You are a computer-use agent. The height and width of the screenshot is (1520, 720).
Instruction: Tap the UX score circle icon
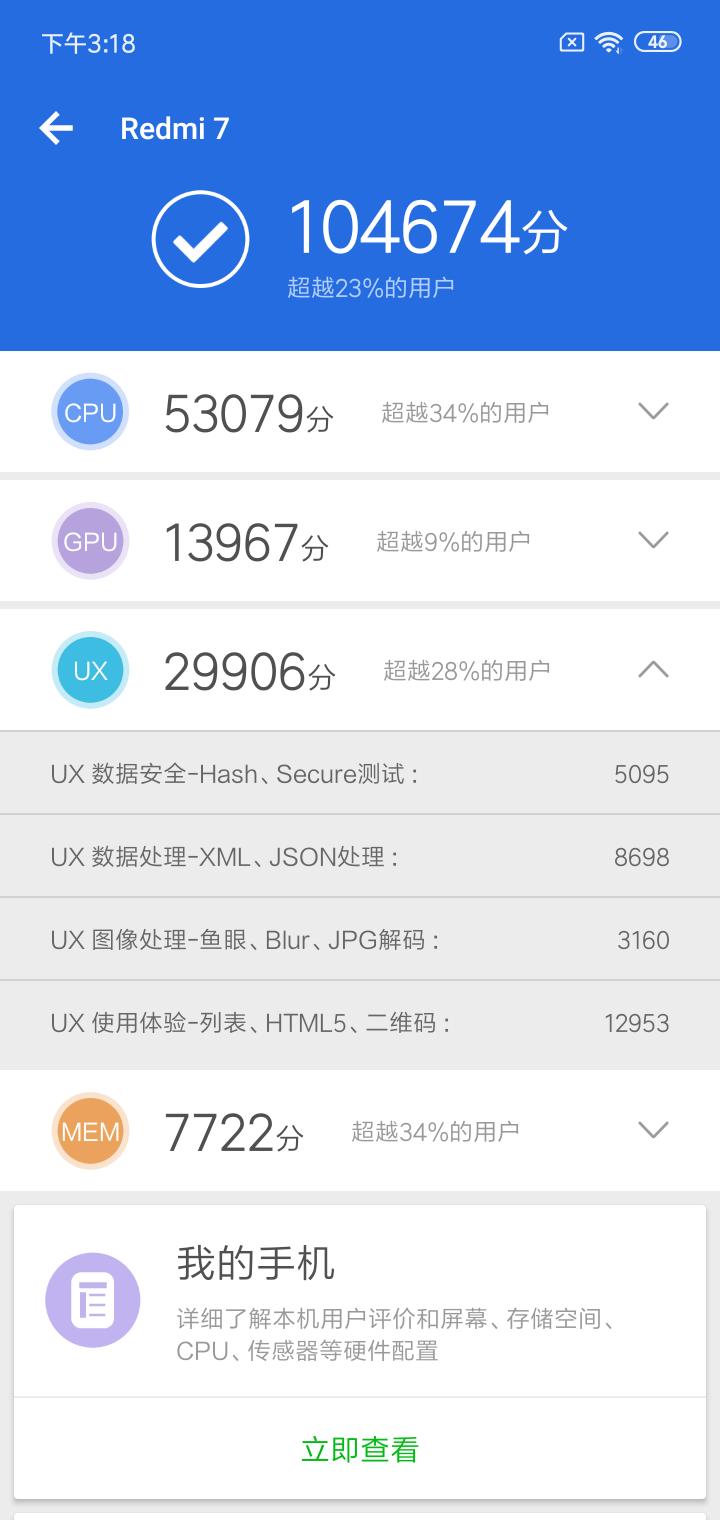point(90,669)
